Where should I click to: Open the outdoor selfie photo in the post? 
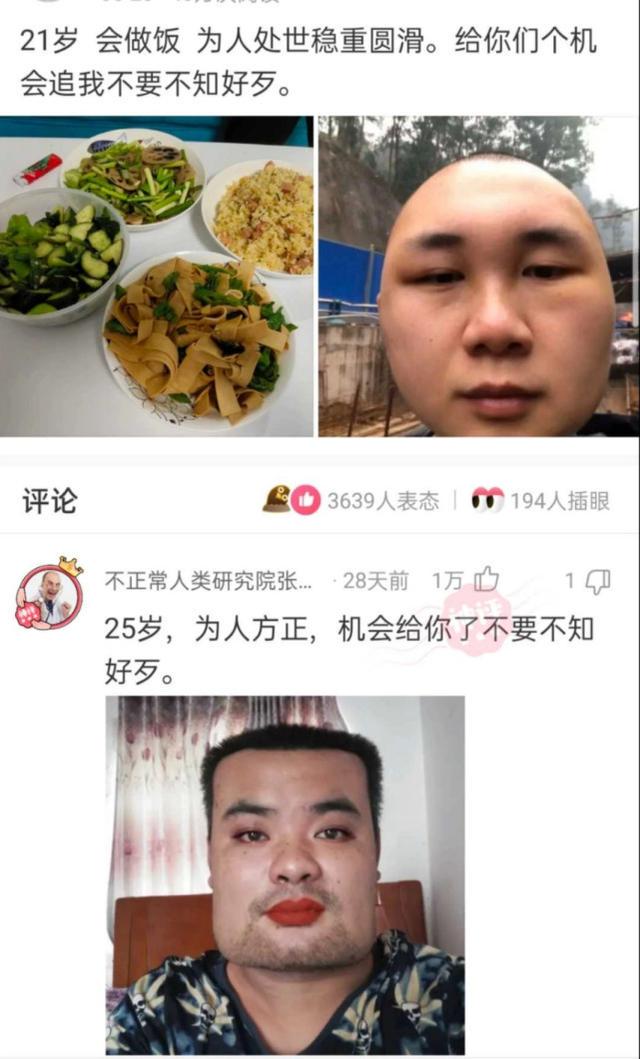(478, 276)
